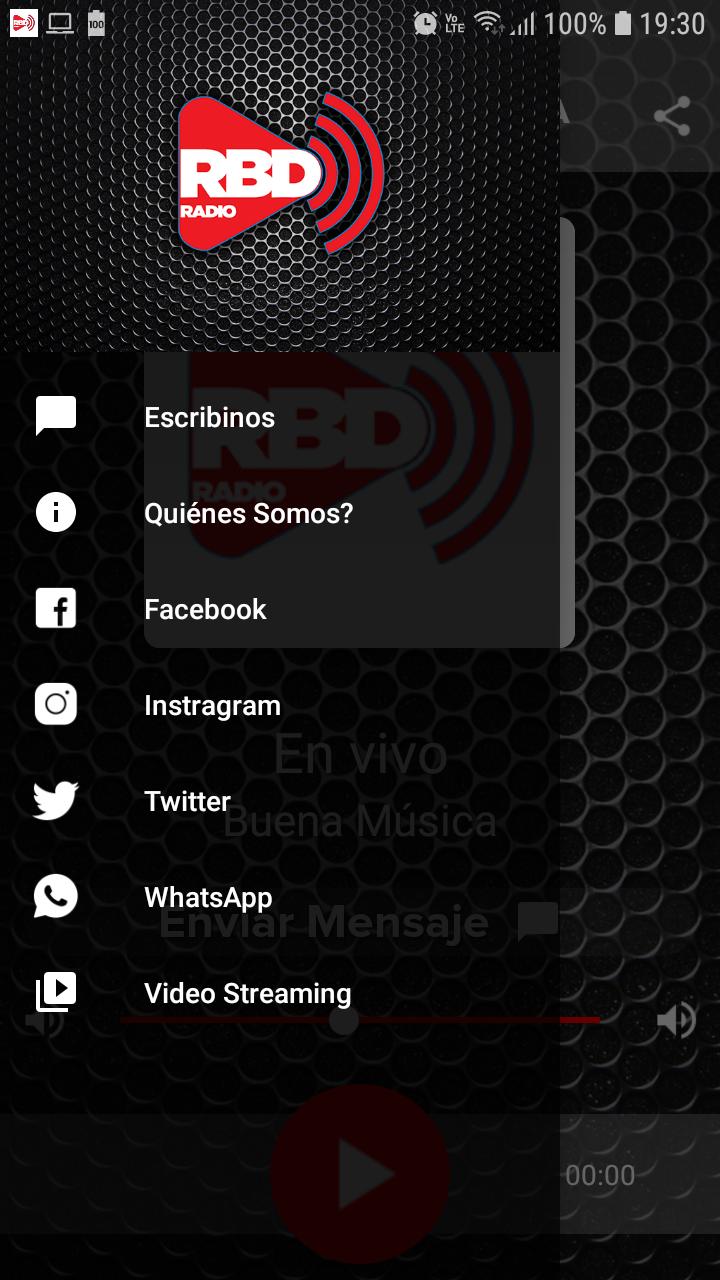The height and width of the screenshot is (1280, 720).
Task: Share the radio app
Action: click(672, 116)
